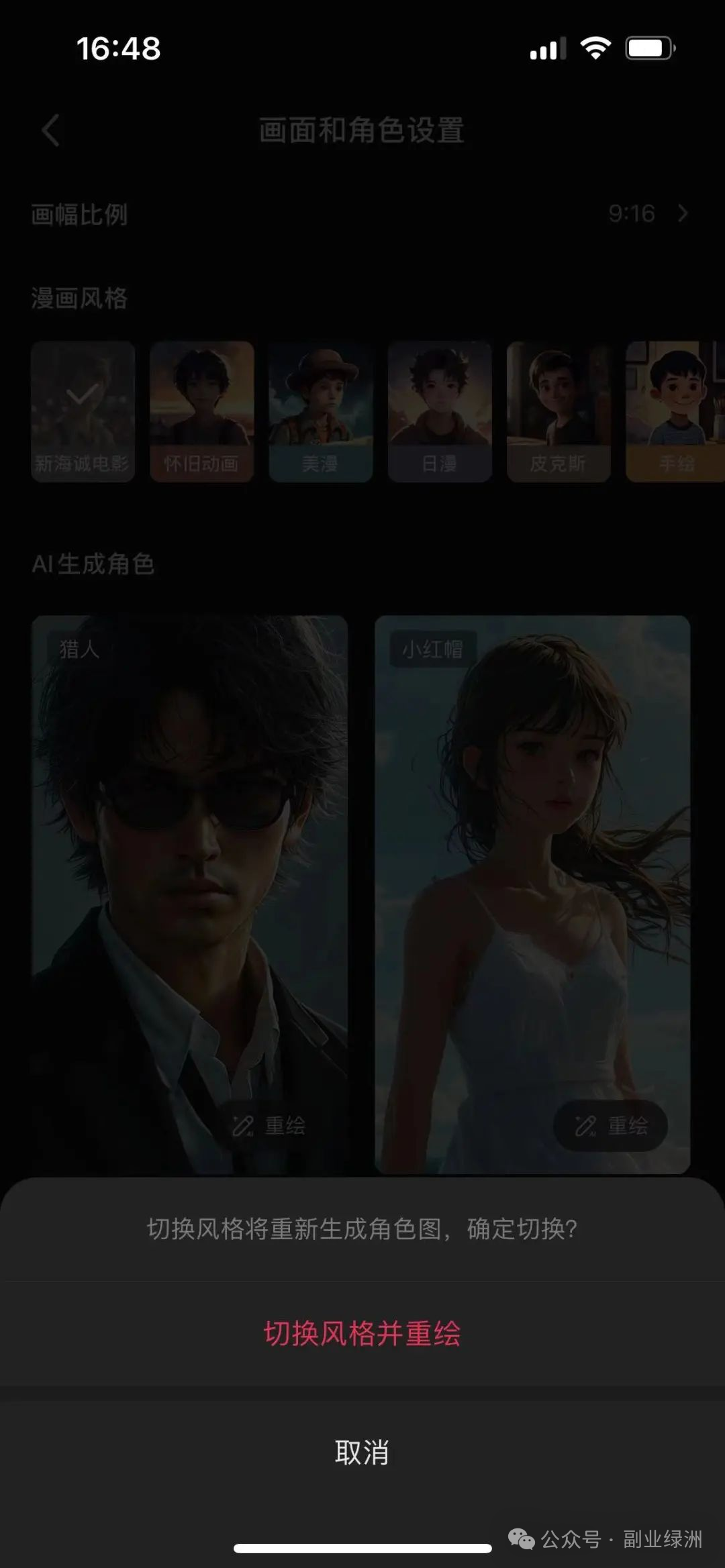Confirm 切换风格并重绘
Screen dimensions: 725x1568
point(362,1333)
